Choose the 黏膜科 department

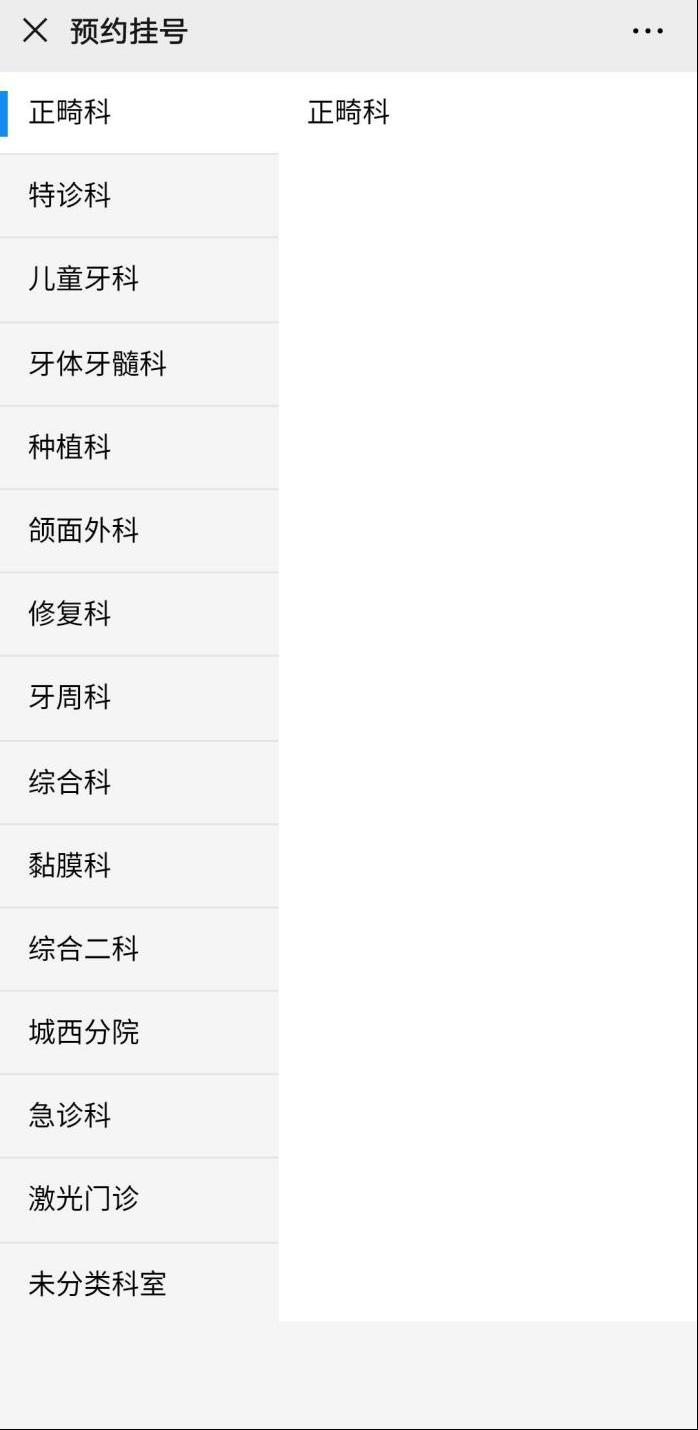70,866
